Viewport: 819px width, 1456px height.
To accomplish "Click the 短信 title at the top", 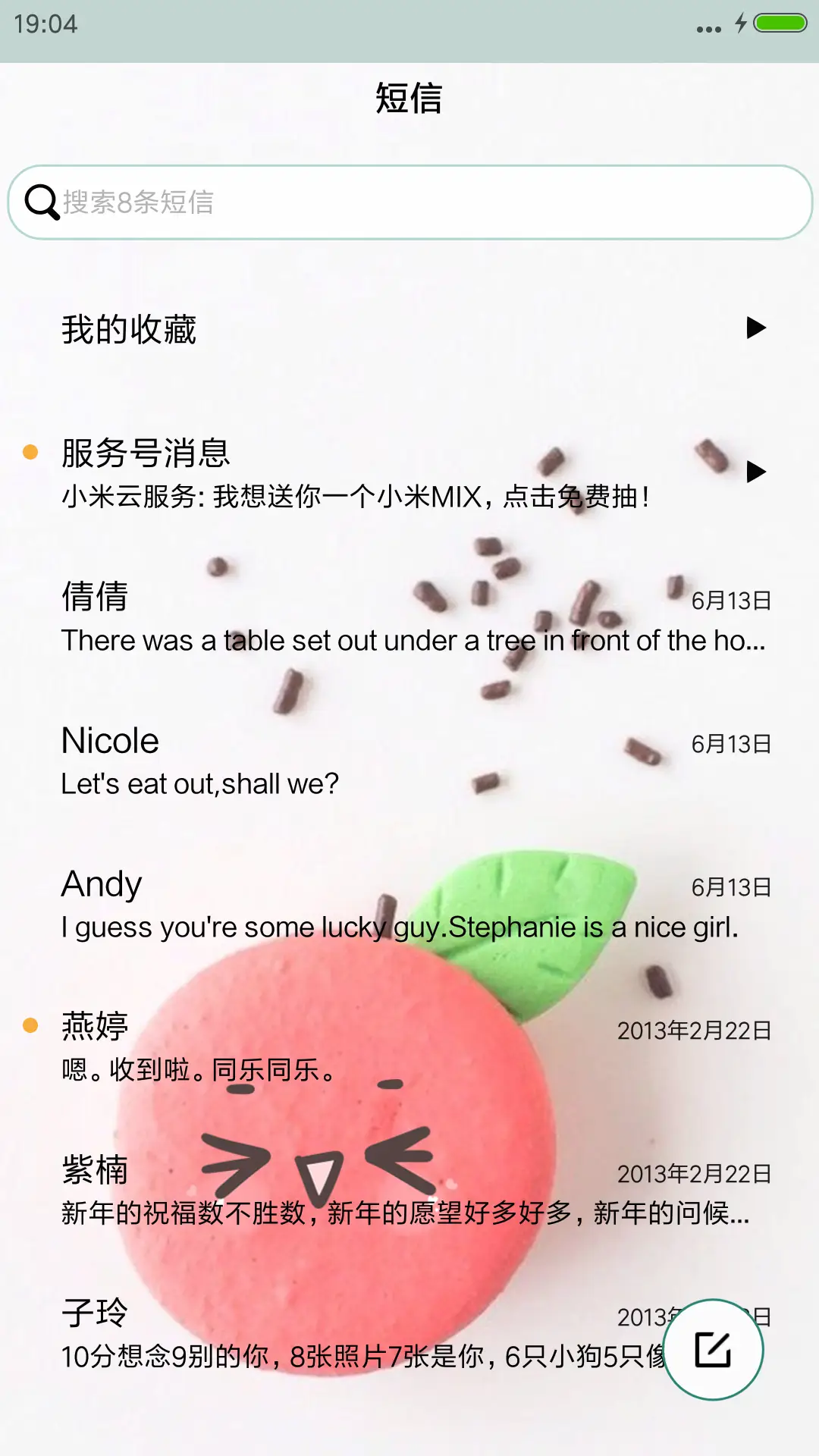I will (x=409, y=100).
